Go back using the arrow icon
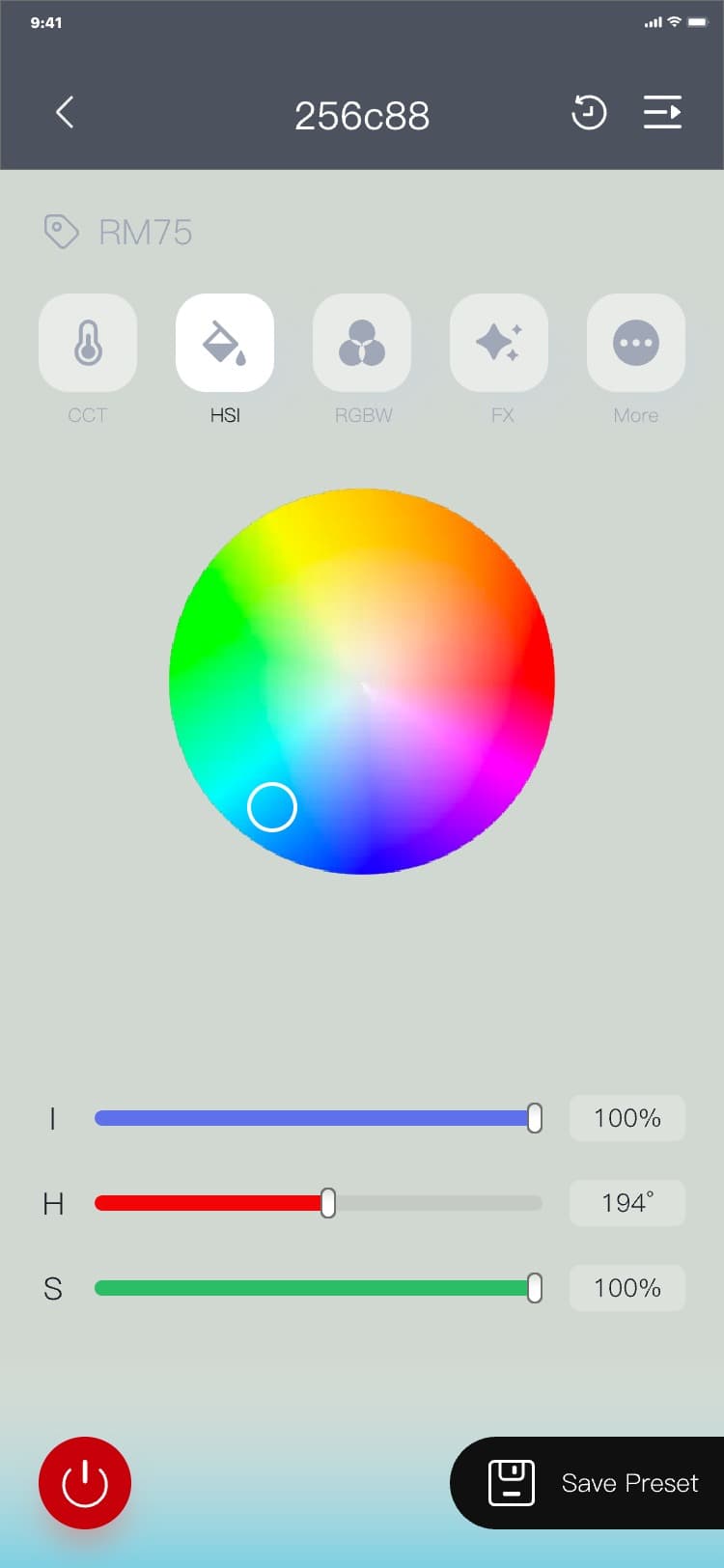This screenshot has width=724, height=1568. 65,113
